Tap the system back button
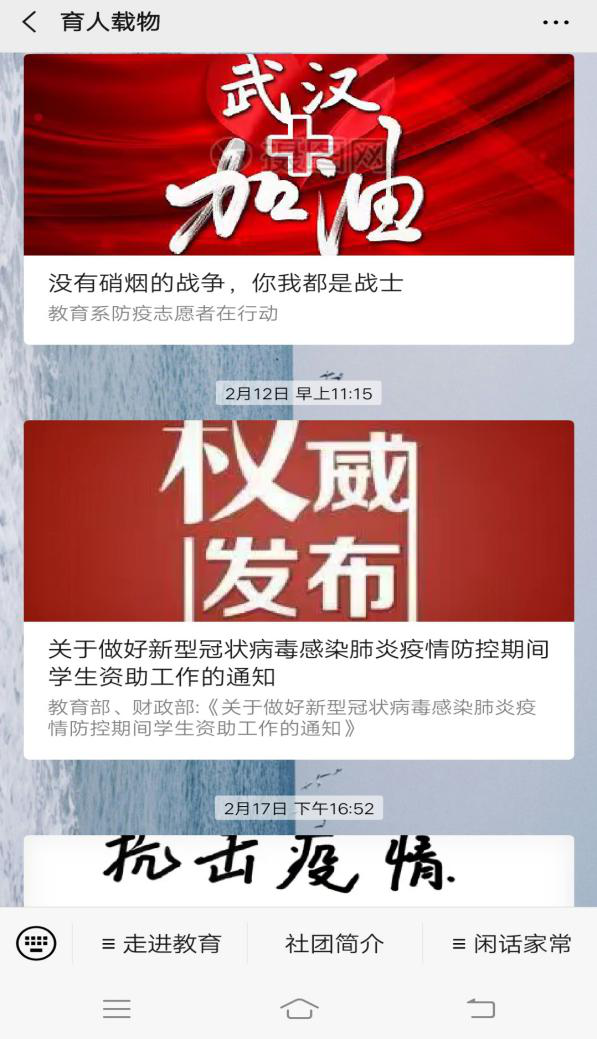This screenshot has width=597, height=1039. click(x=482, y=1009)
